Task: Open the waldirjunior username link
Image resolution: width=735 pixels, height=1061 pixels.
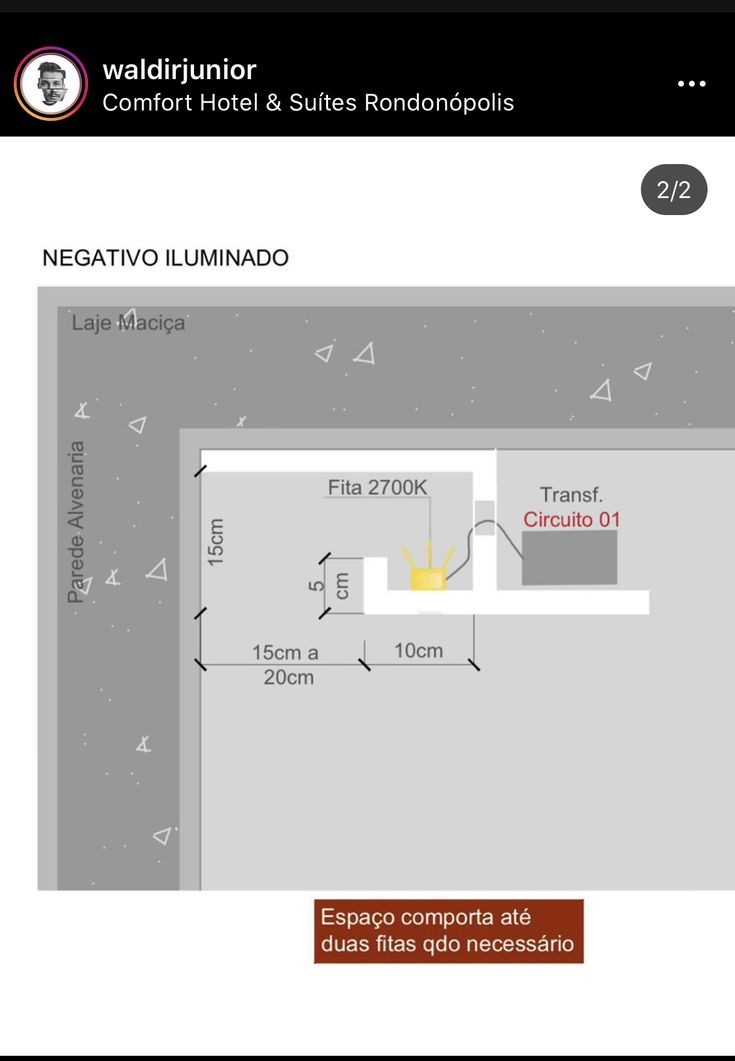Action: [x=179, y=70]
